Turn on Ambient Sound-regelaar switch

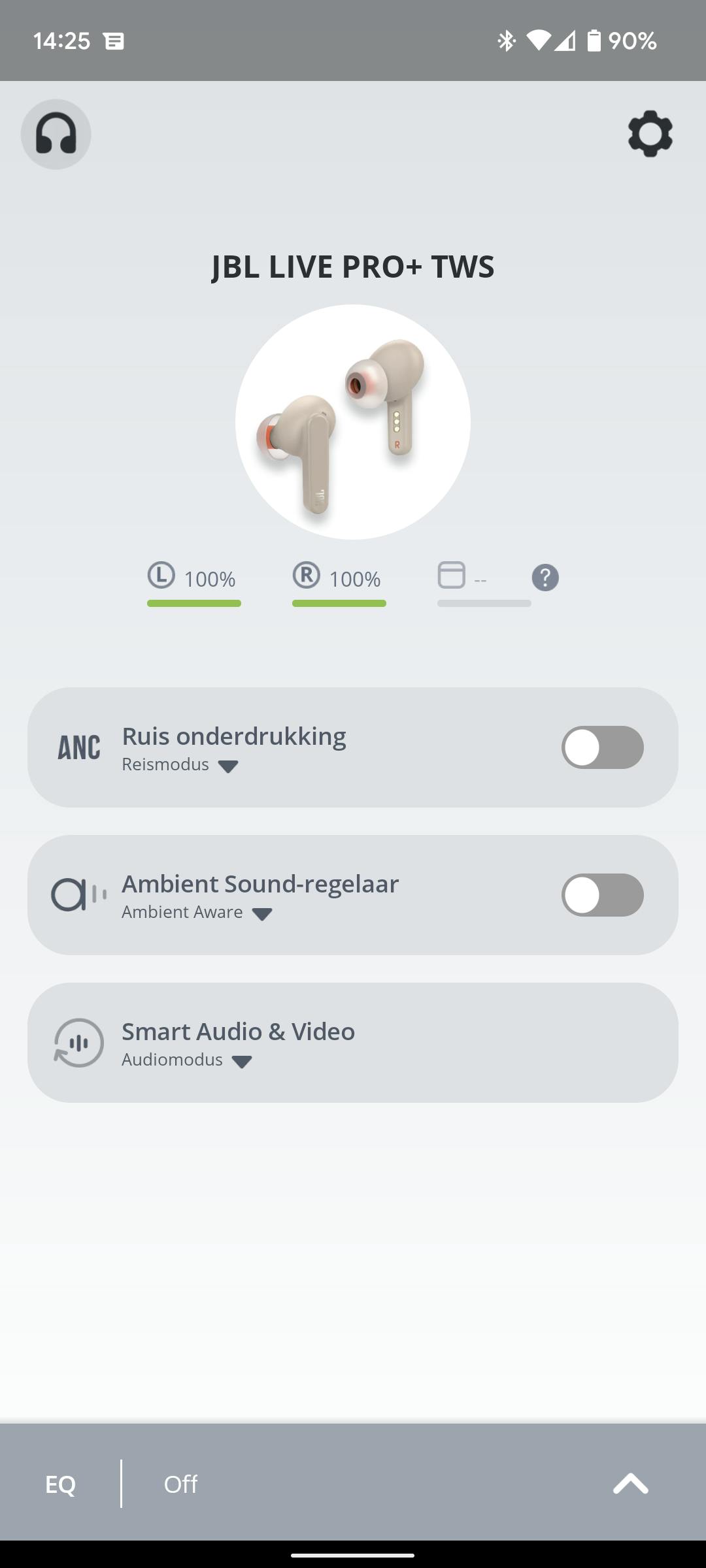(602, 895)
